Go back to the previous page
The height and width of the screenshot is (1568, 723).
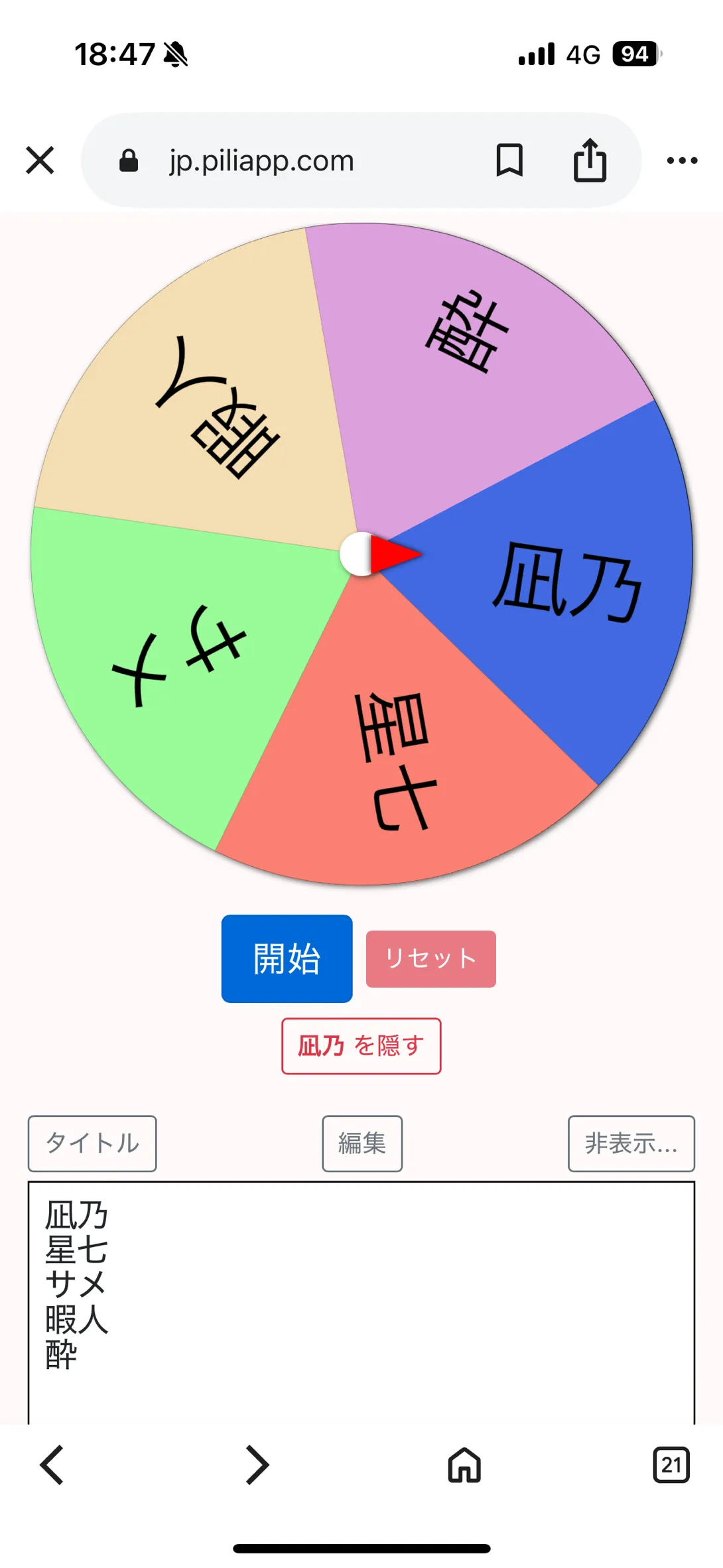(x=52, y=1465)
